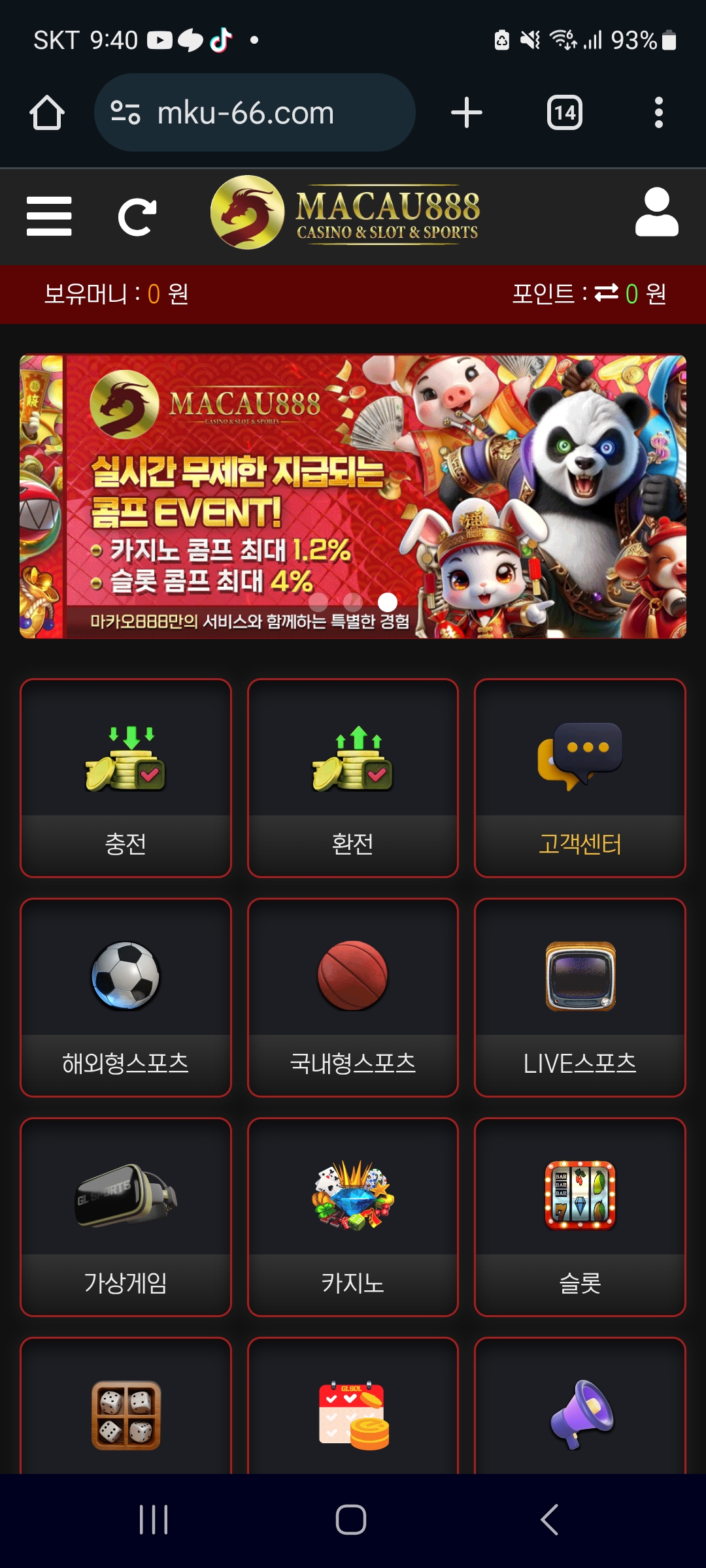Screen dimensions: 706x1568
Task: Open the hamburger menu
Action: coord(49,216)
